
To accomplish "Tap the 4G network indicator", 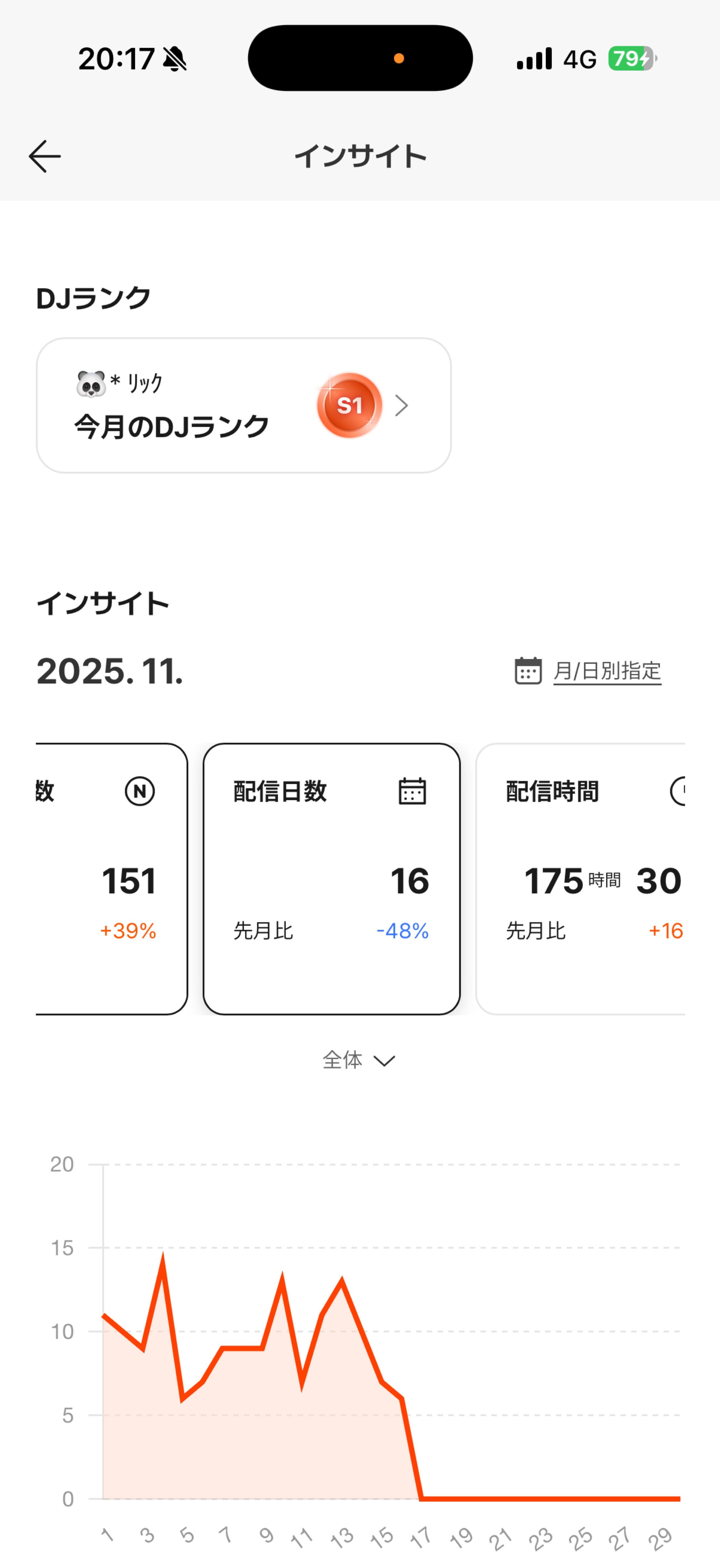I will click(579, 59).
